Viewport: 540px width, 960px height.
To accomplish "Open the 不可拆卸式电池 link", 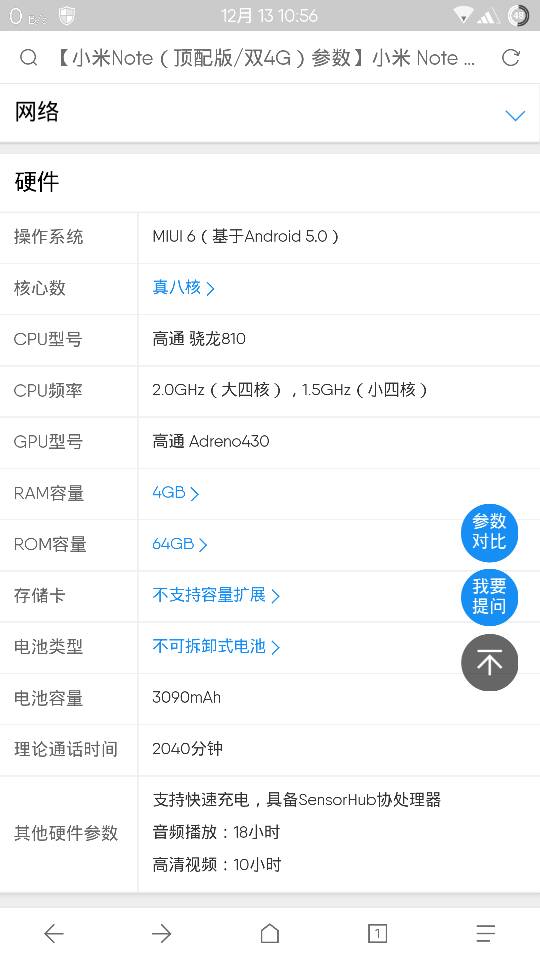I will [x=216, y=647].
